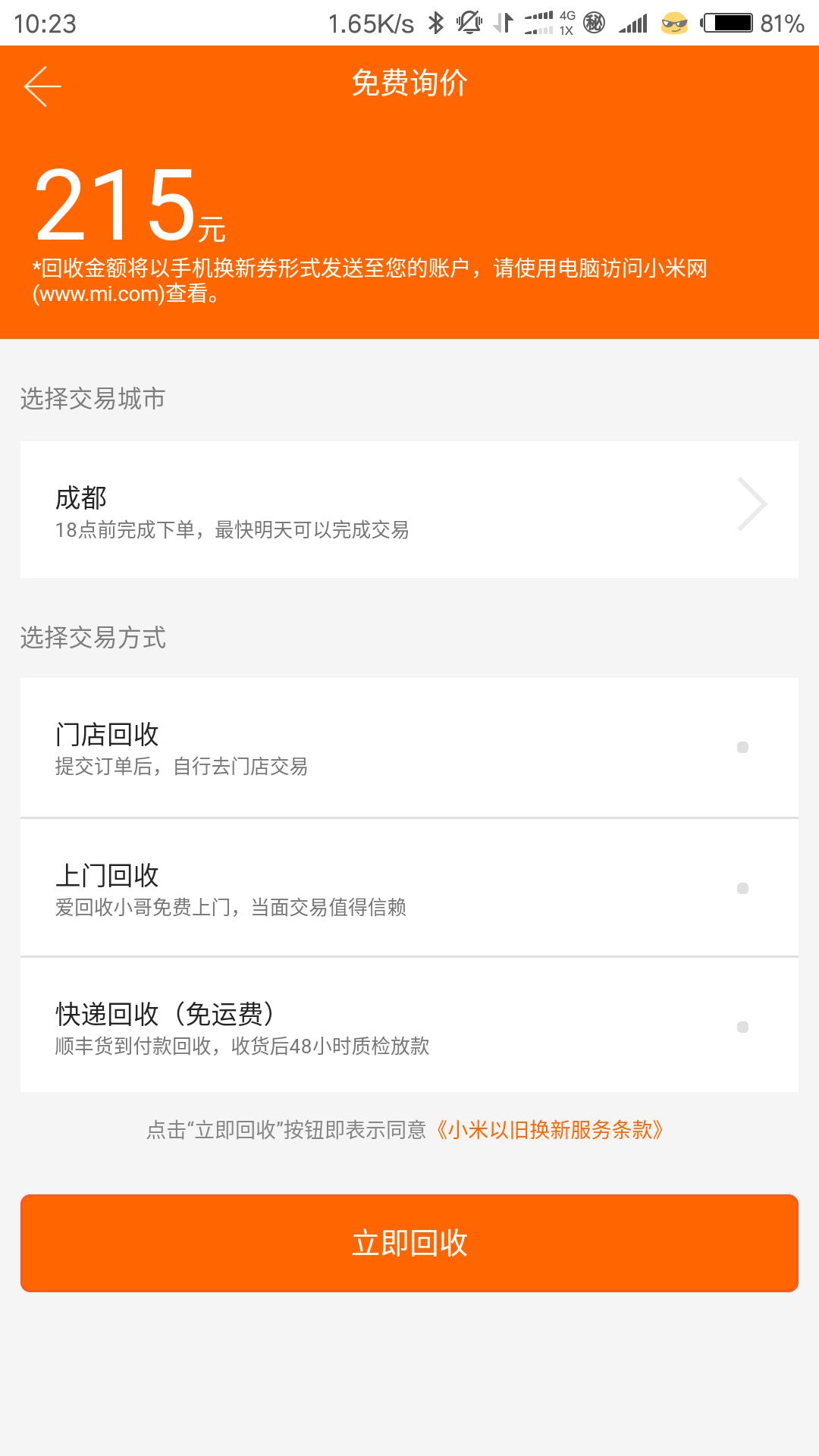Tap the battery indicator in status bar

tap(726, 23)
